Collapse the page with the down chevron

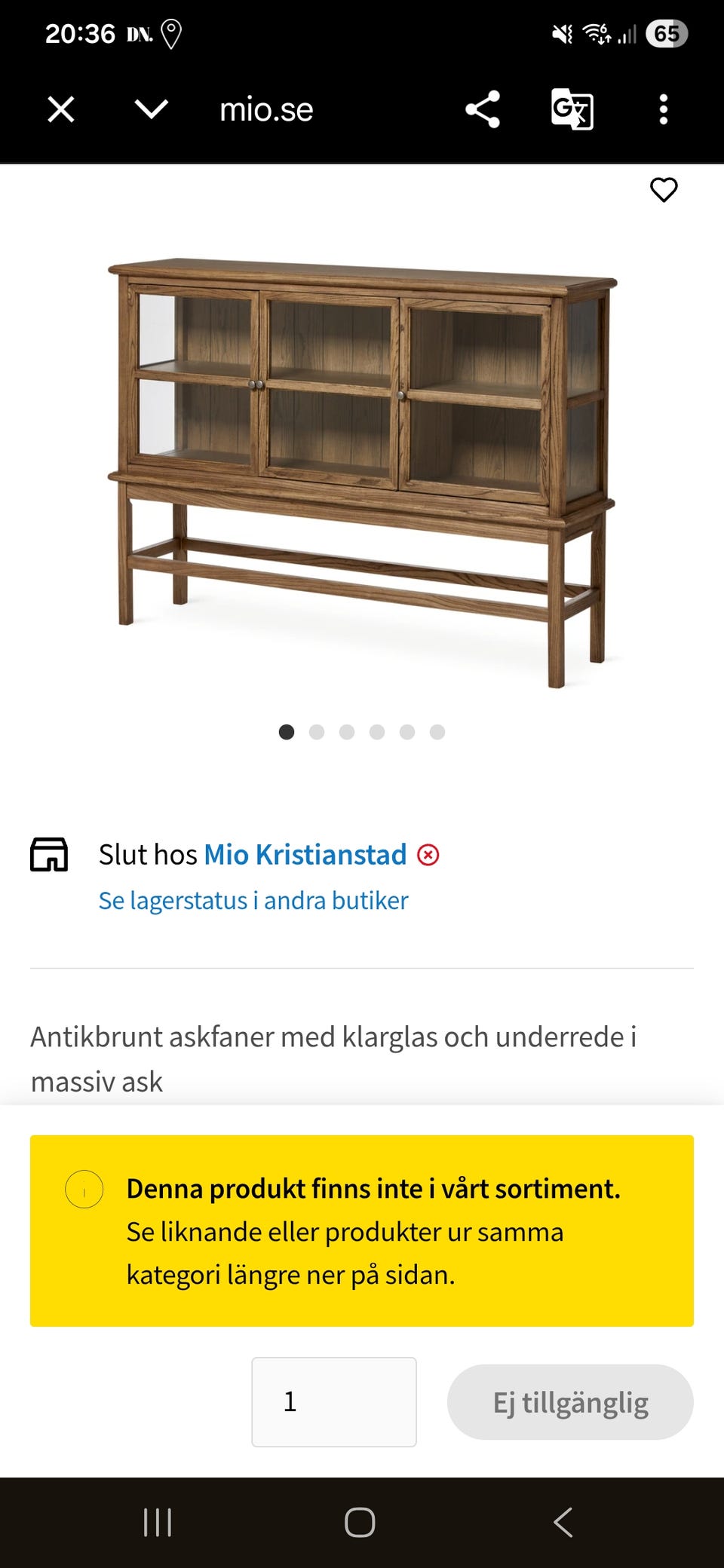(152, 110)
